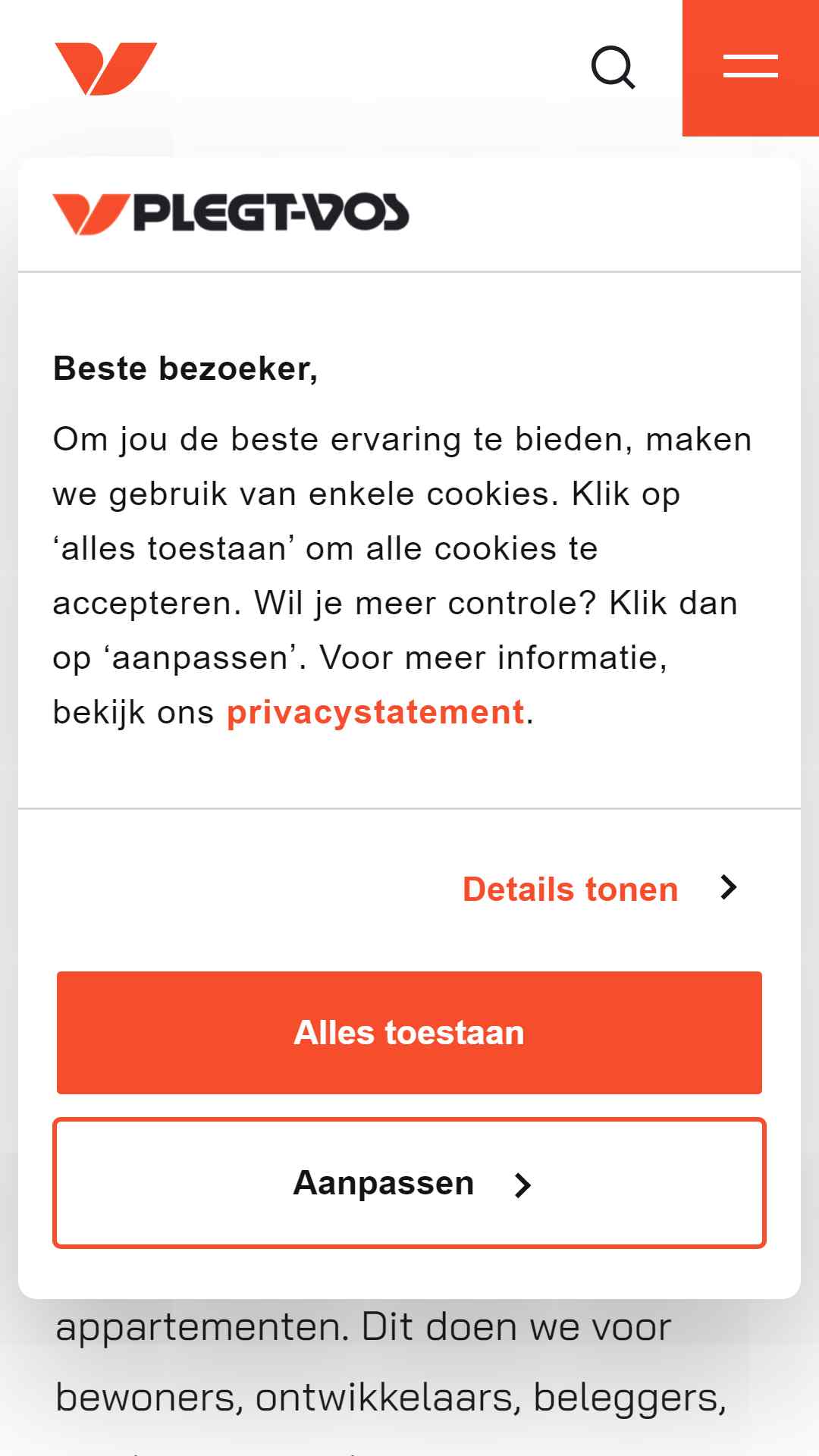This screenshot has width=819, height=1456.
Task: Open the hamburger menu button
Action: [x=751, y=68]
